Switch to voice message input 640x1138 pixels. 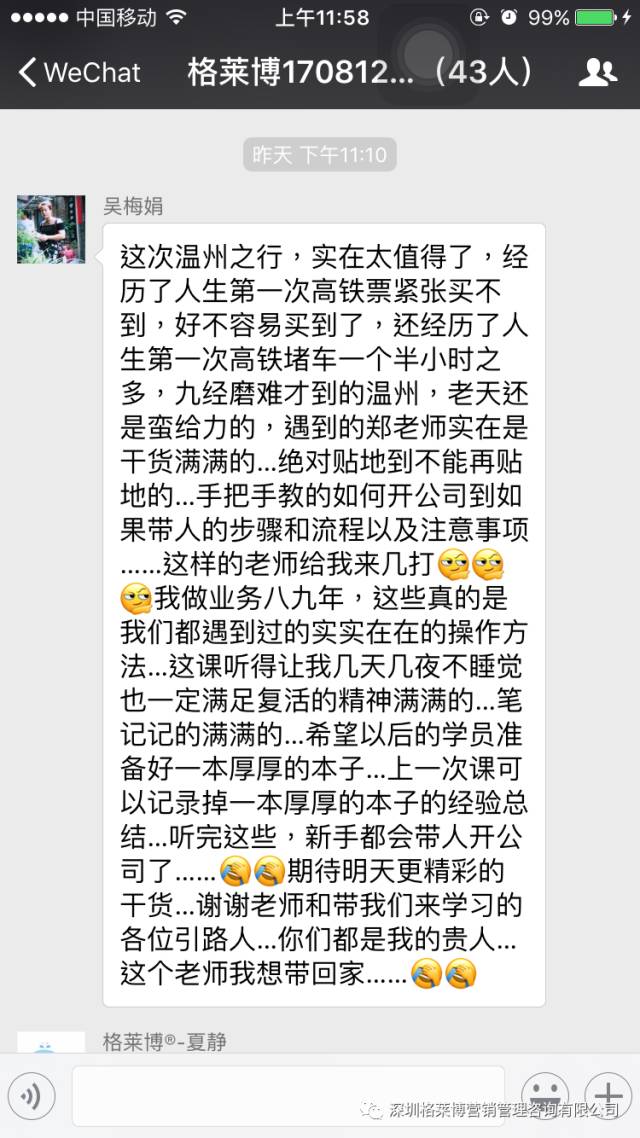pyautogui.click(x=31, y=1095)
